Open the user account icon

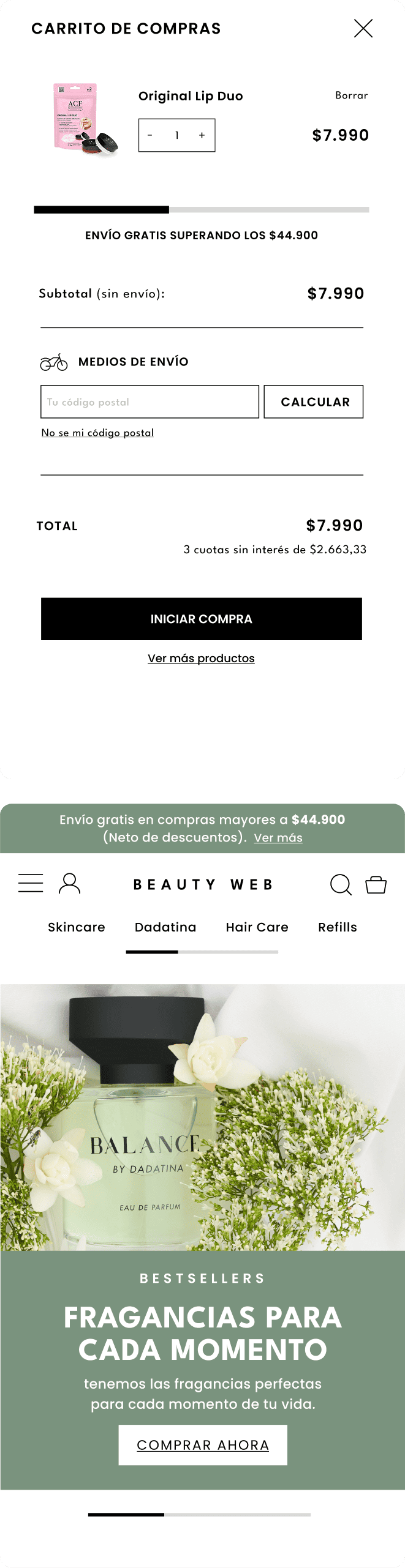pos(69,884)
